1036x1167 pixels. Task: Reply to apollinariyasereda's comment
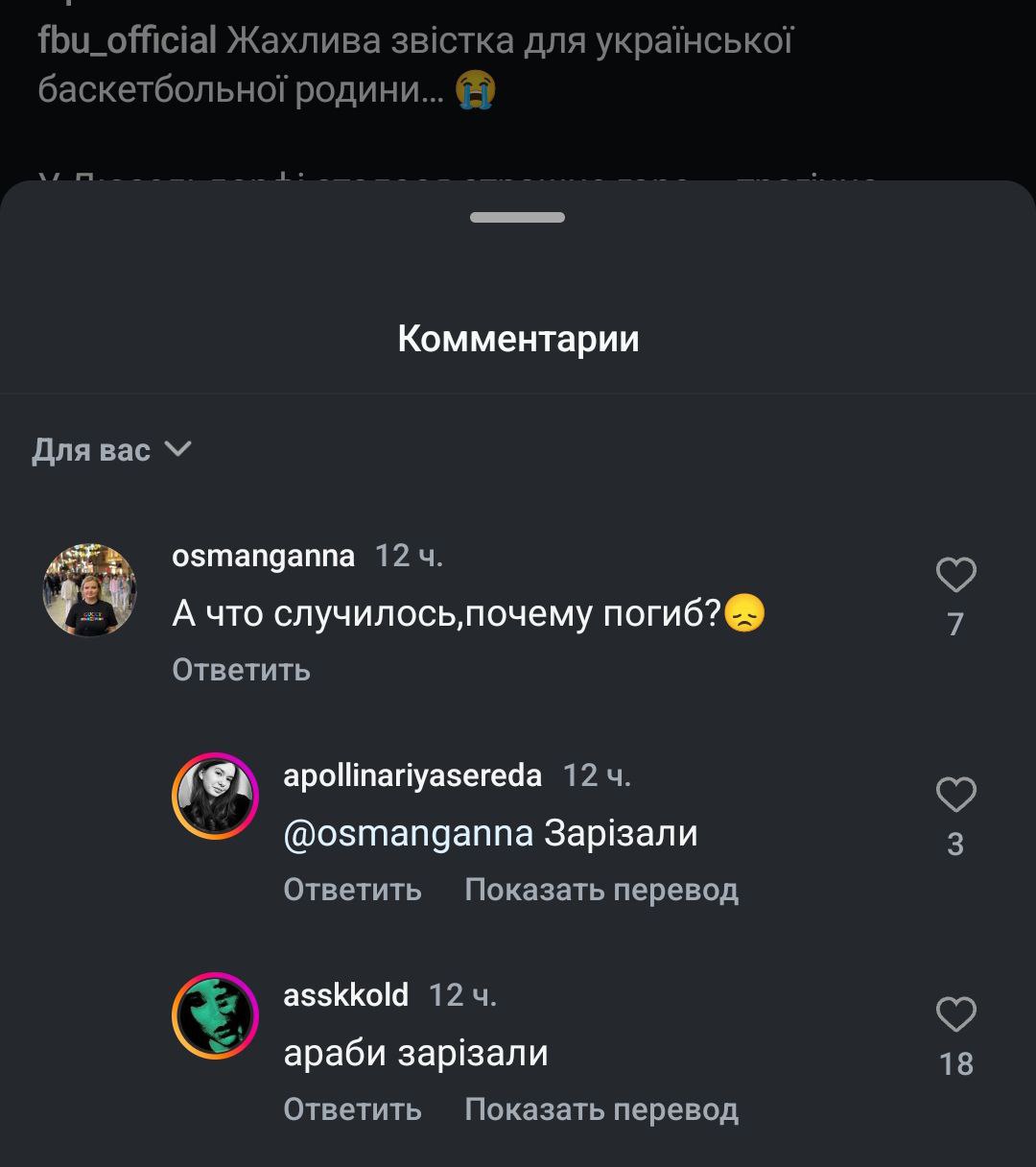tap(352, 890)
